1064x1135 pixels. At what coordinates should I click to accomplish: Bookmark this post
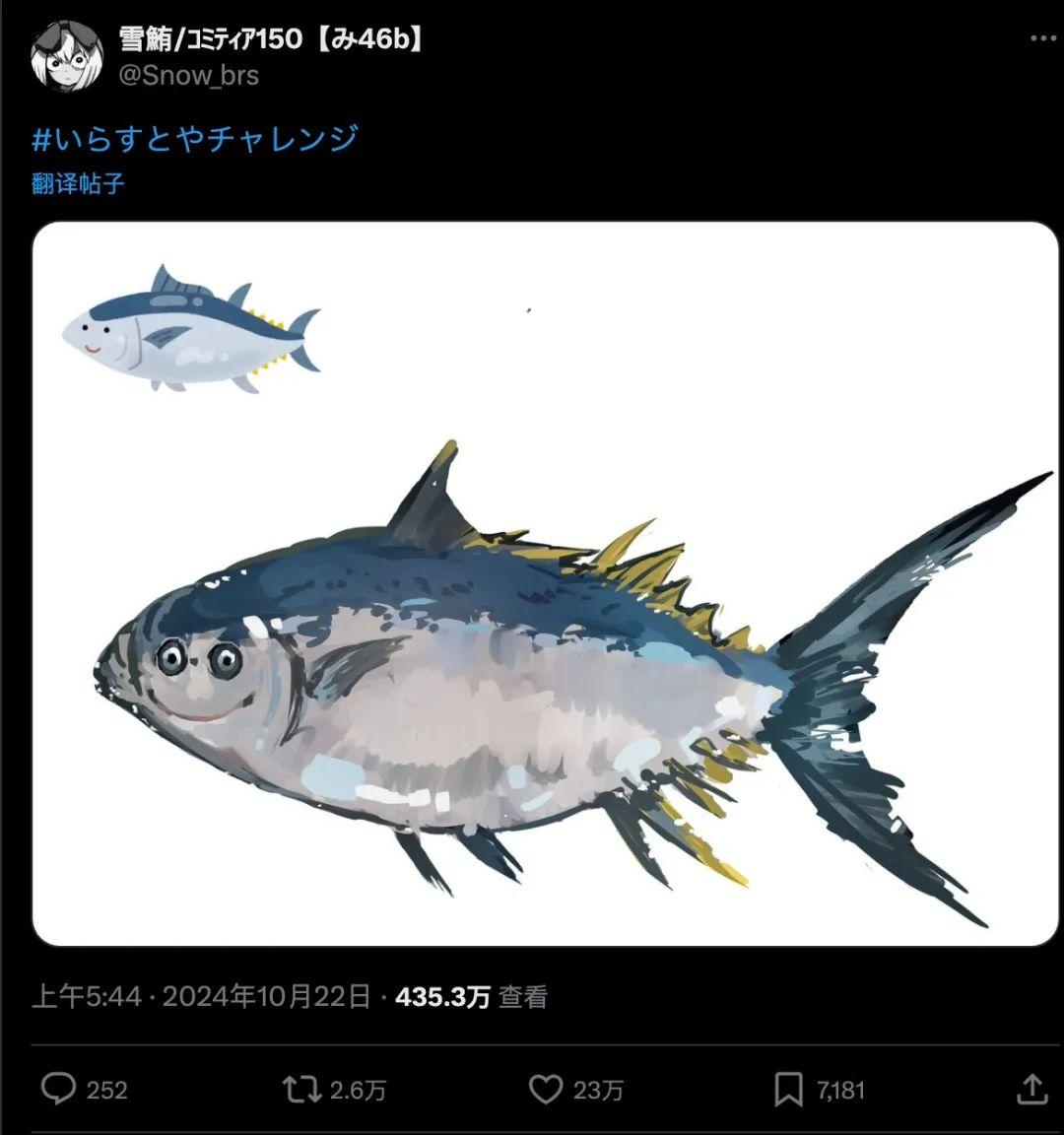click(x=788, y=1089)
